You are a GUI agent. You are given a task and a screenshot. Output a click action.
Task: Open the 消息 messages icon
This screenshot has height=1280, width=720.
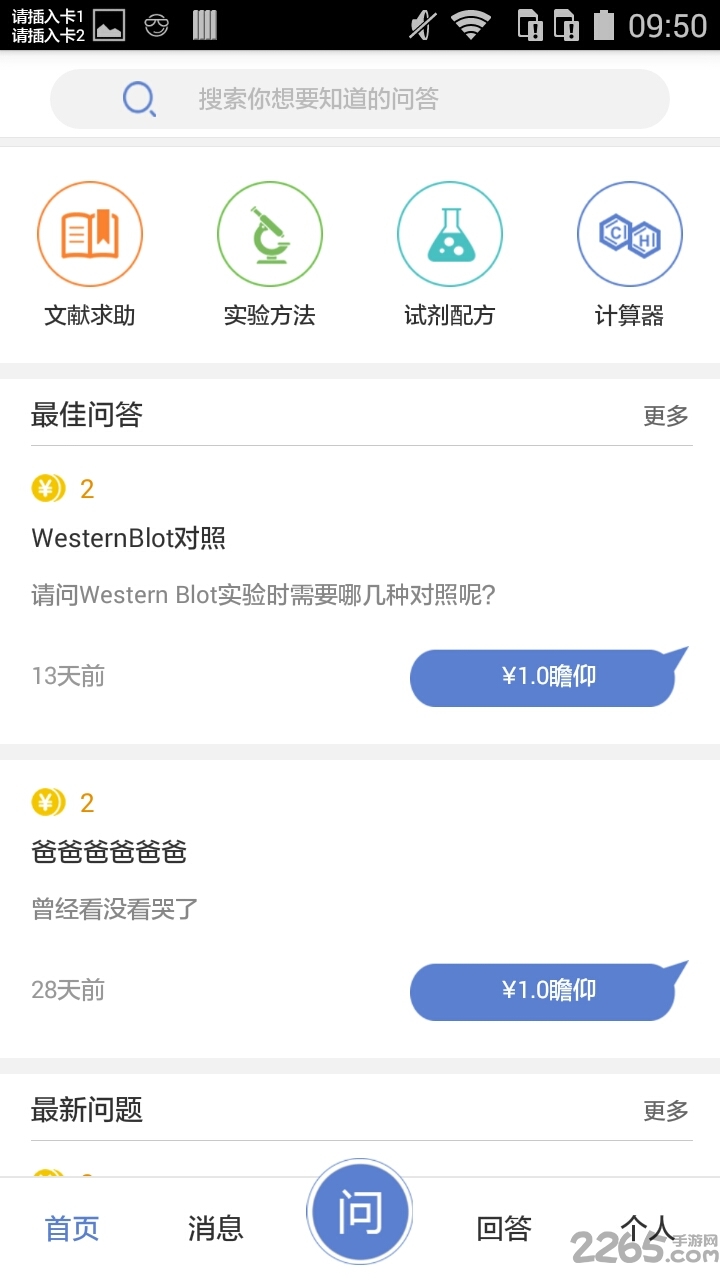(215, 1227)
